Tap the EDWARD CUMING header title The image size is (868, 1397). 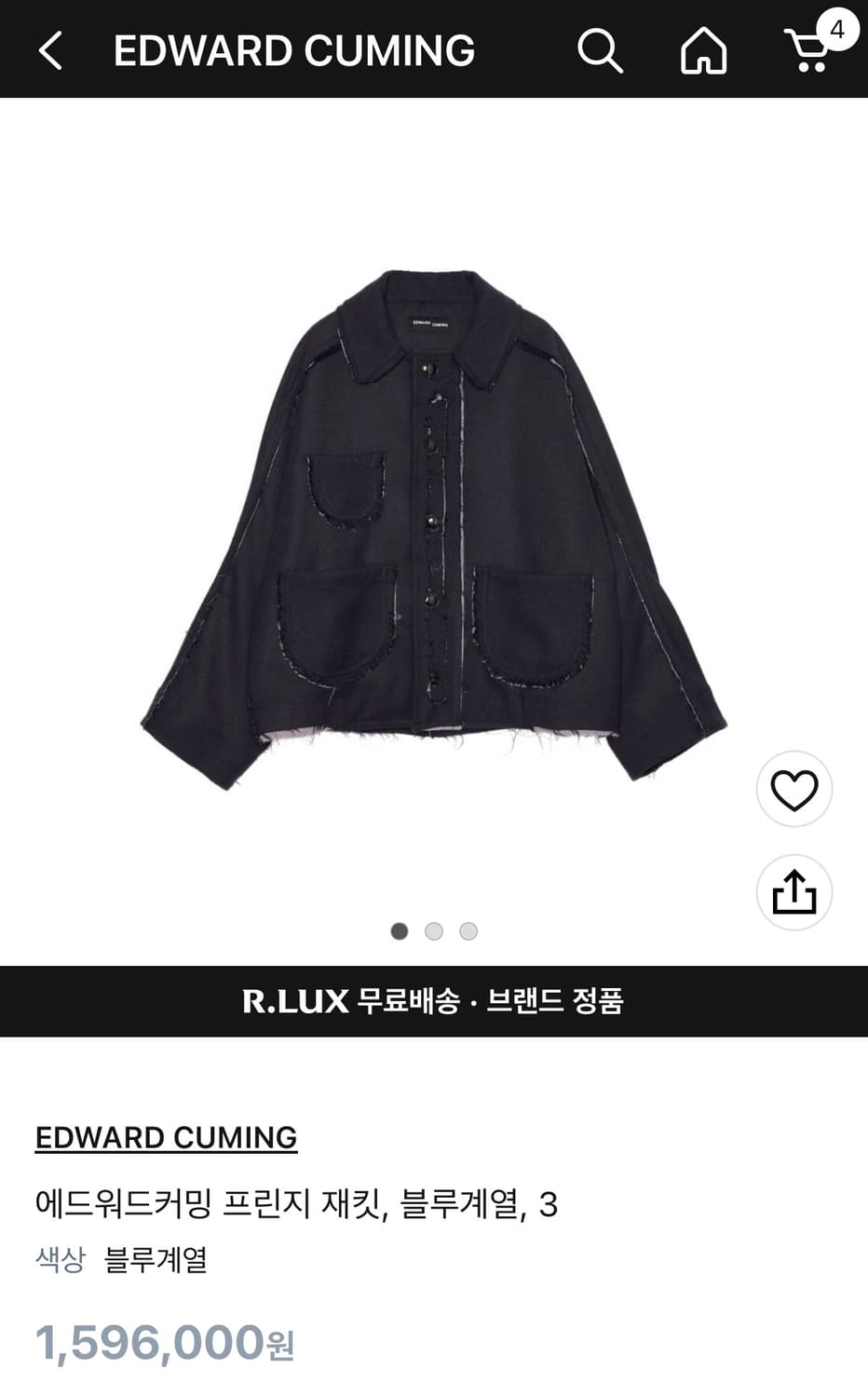(x=293, y=51)
